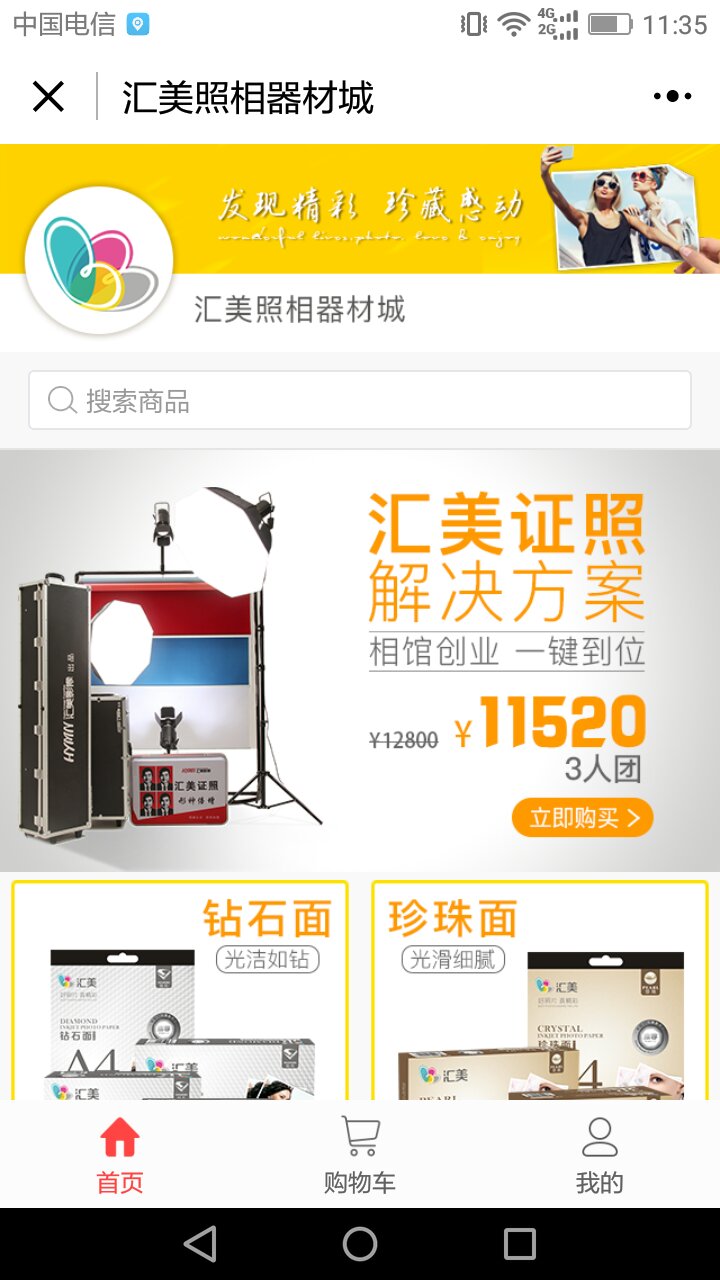Viewport: 720px width, 1280px height.
Task: Switch to the 首页 tab
Action: 120,1155
